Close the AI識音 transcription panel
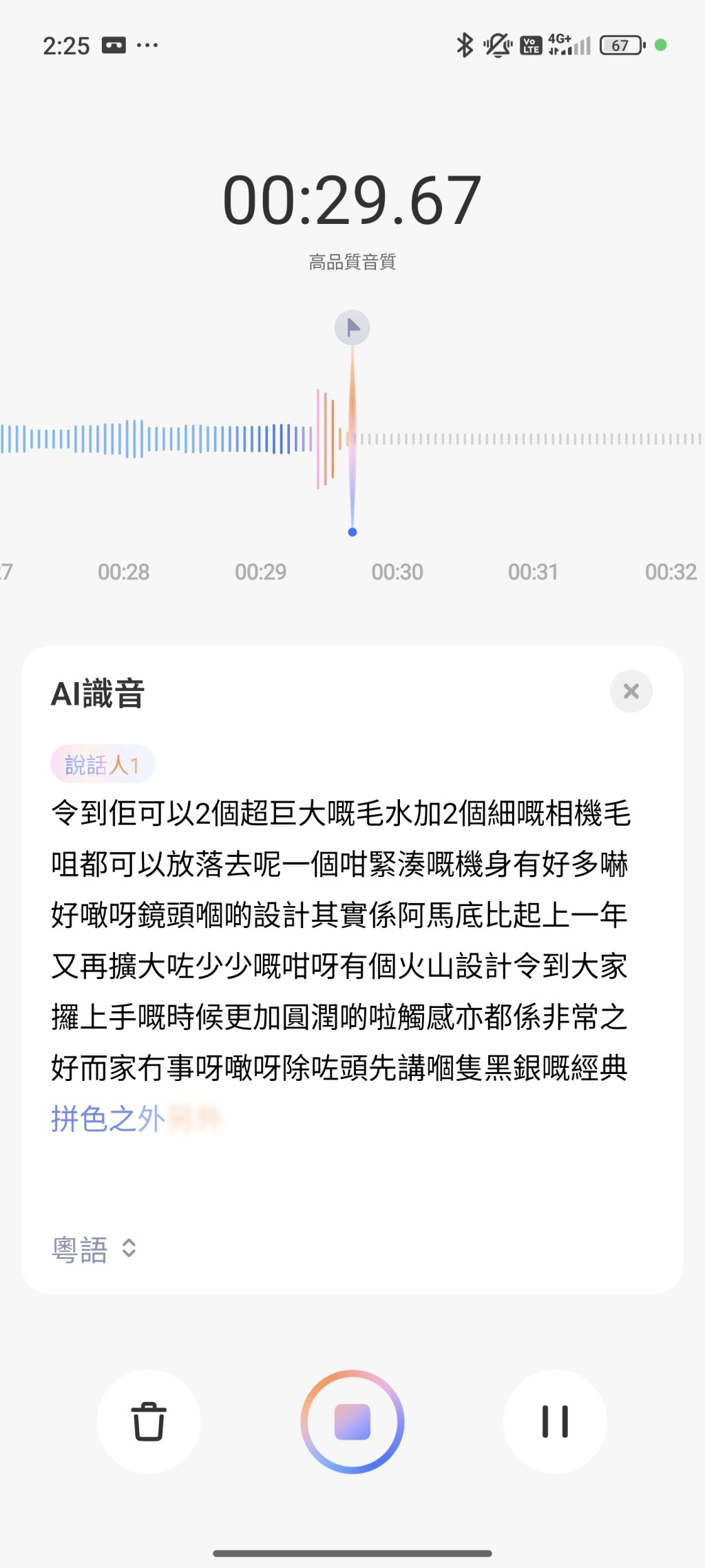Image resolution: width=705 pixels, height=1568 pixels. [x=631, y=691]
